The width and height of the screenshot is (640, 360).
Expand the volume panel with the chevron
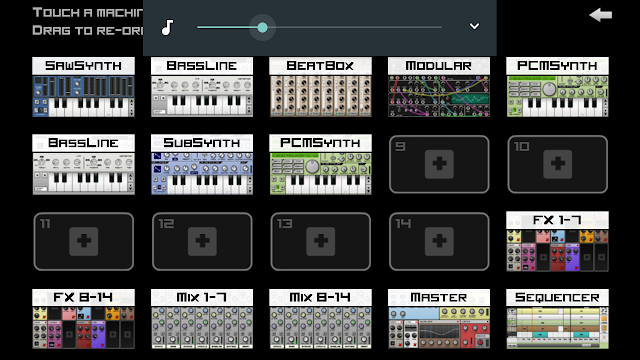click(x=474, y=26)
